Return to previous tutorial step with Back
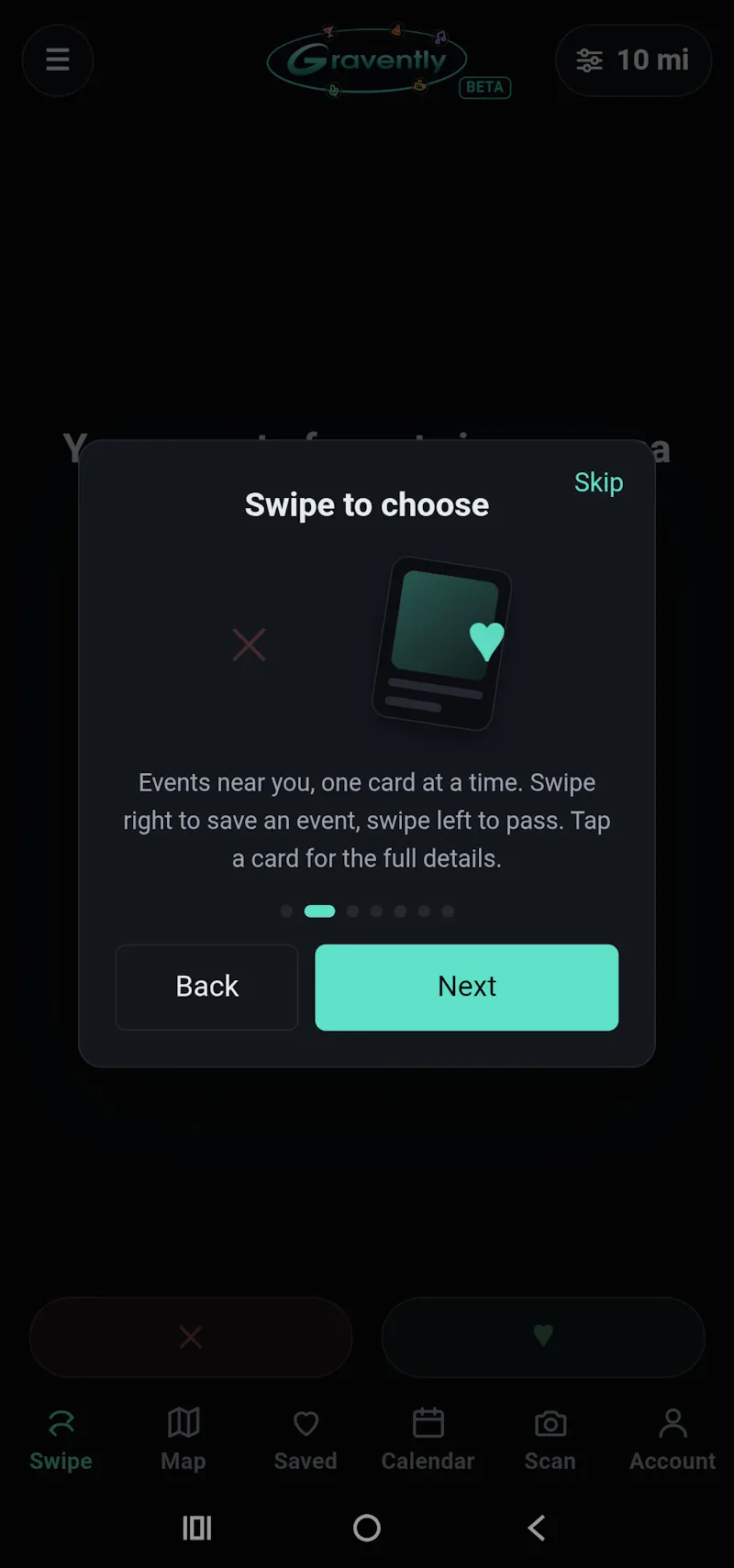734x1568 pixels. point(206,987)
